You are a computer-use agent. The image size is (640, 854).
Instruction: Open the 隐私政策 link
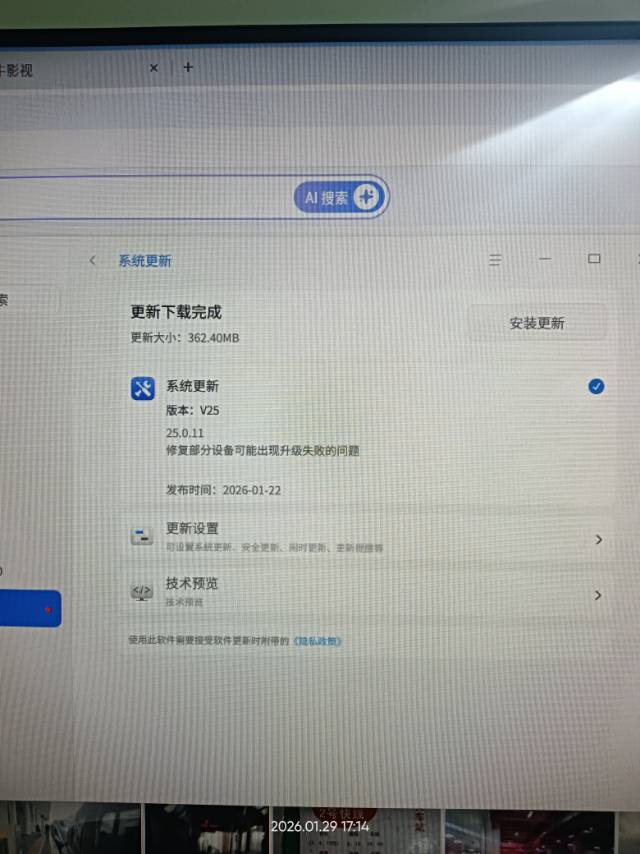(x=317, y=641)
